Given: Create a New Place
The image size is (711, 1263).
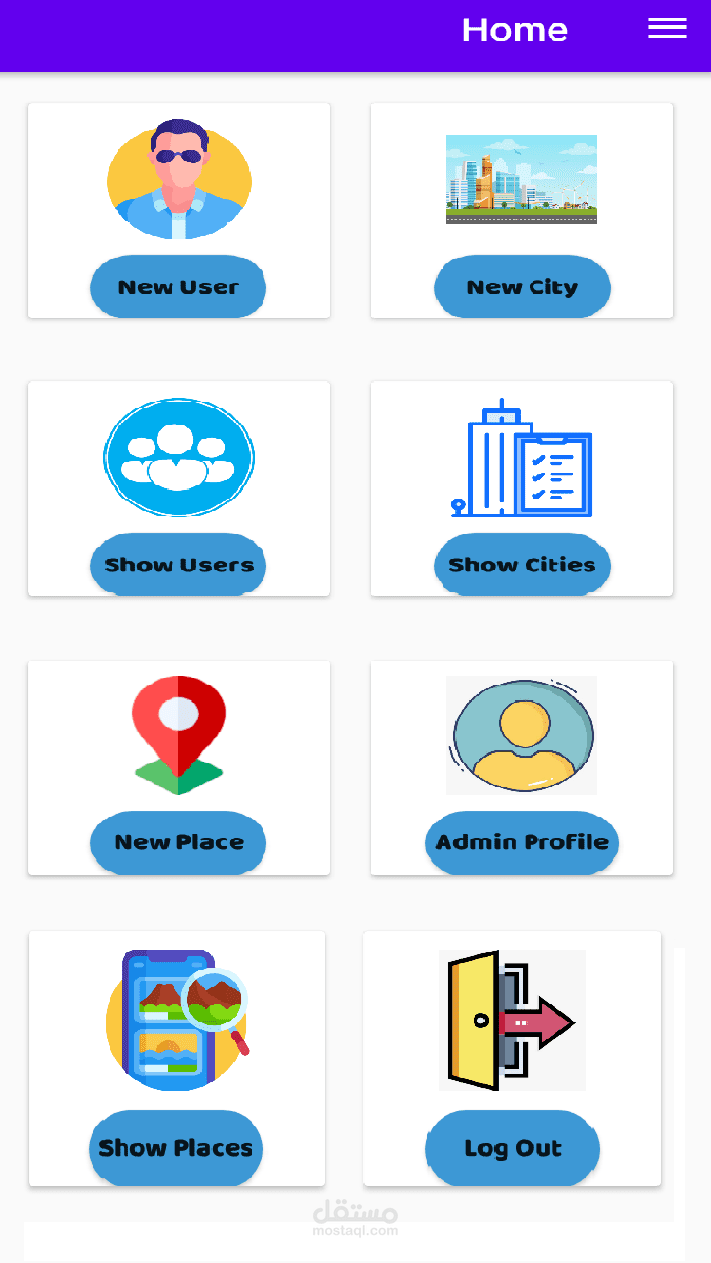Looking at the screenshot, I should [178, 842].
